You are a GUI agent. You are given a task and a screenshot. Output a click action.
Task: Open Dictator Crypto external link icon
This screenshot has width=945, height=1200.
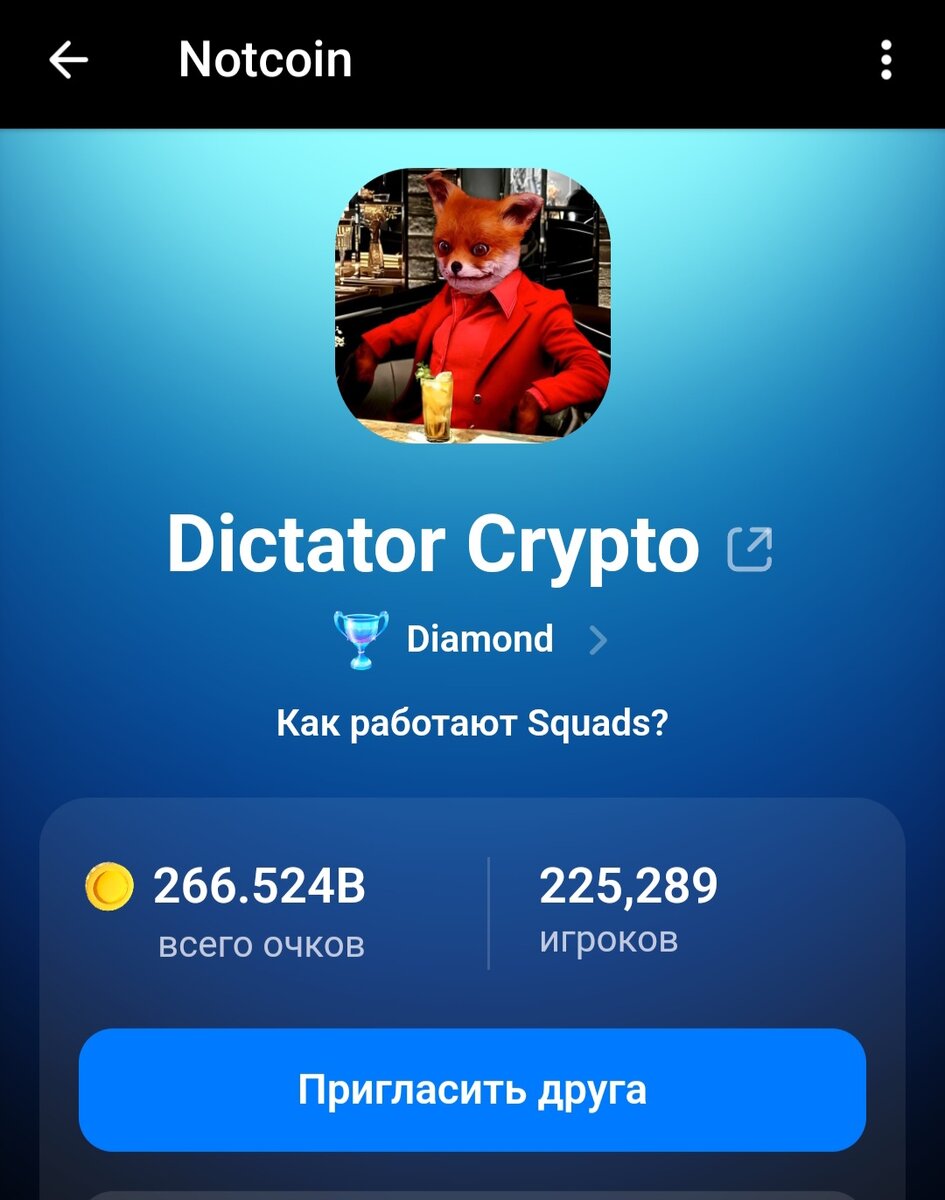pyautogui.click(x=750, y=549)
